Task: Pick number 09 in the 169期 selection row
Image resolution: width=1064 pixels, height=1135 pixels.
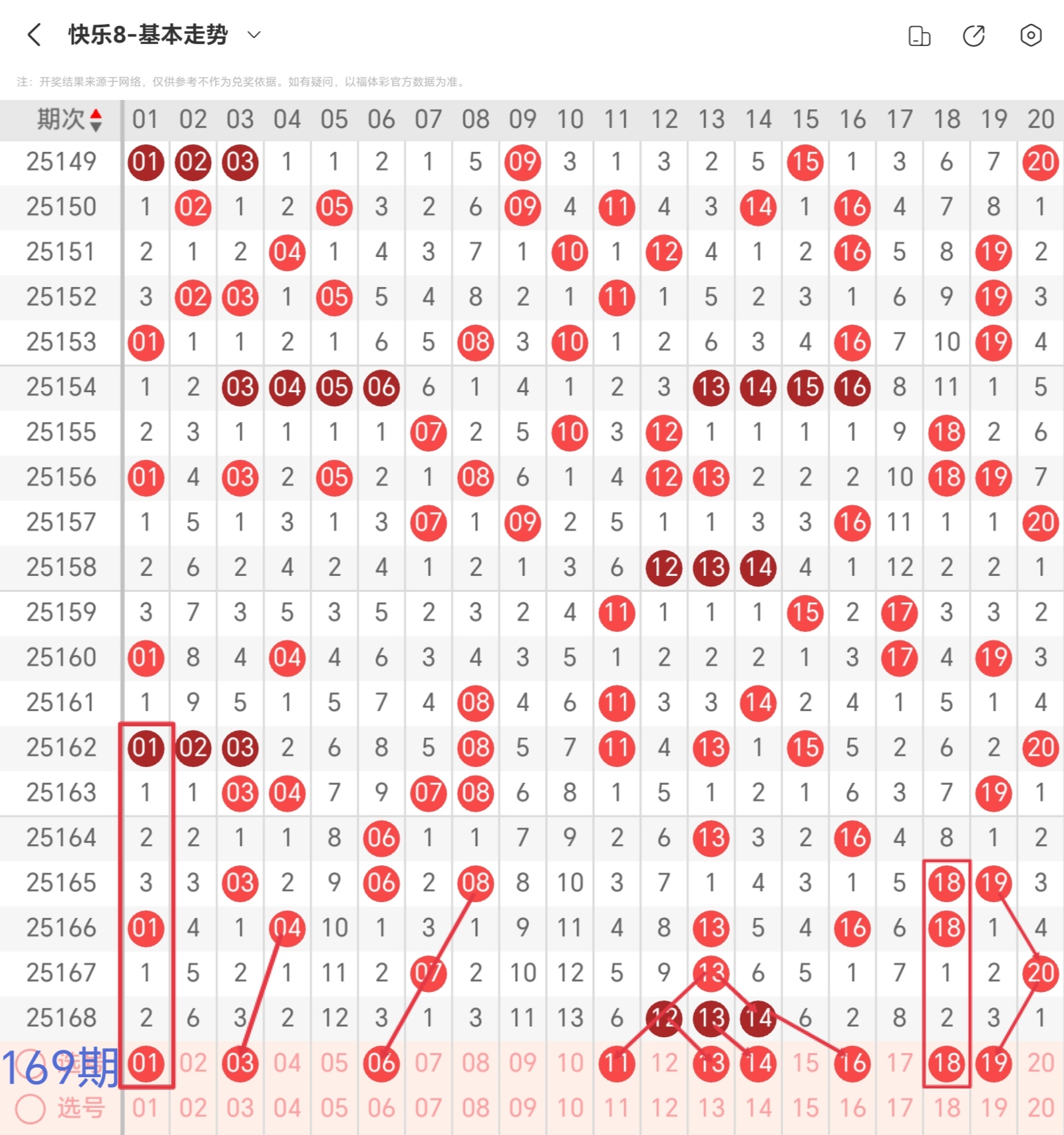Action: click(x=522, y=1063)
